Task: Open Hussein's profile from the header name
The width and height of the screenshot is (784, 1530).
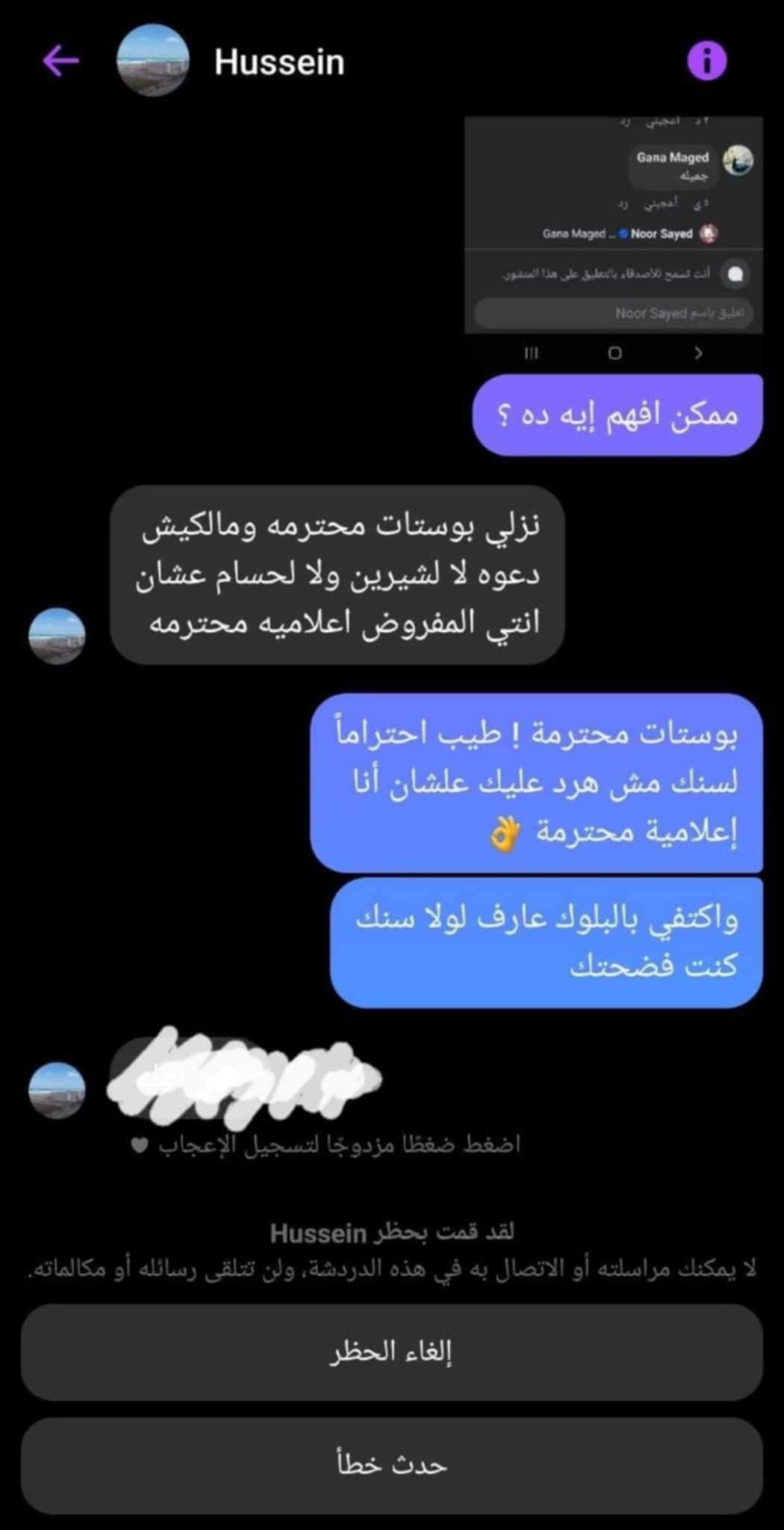Action: (x=279, y=62)
